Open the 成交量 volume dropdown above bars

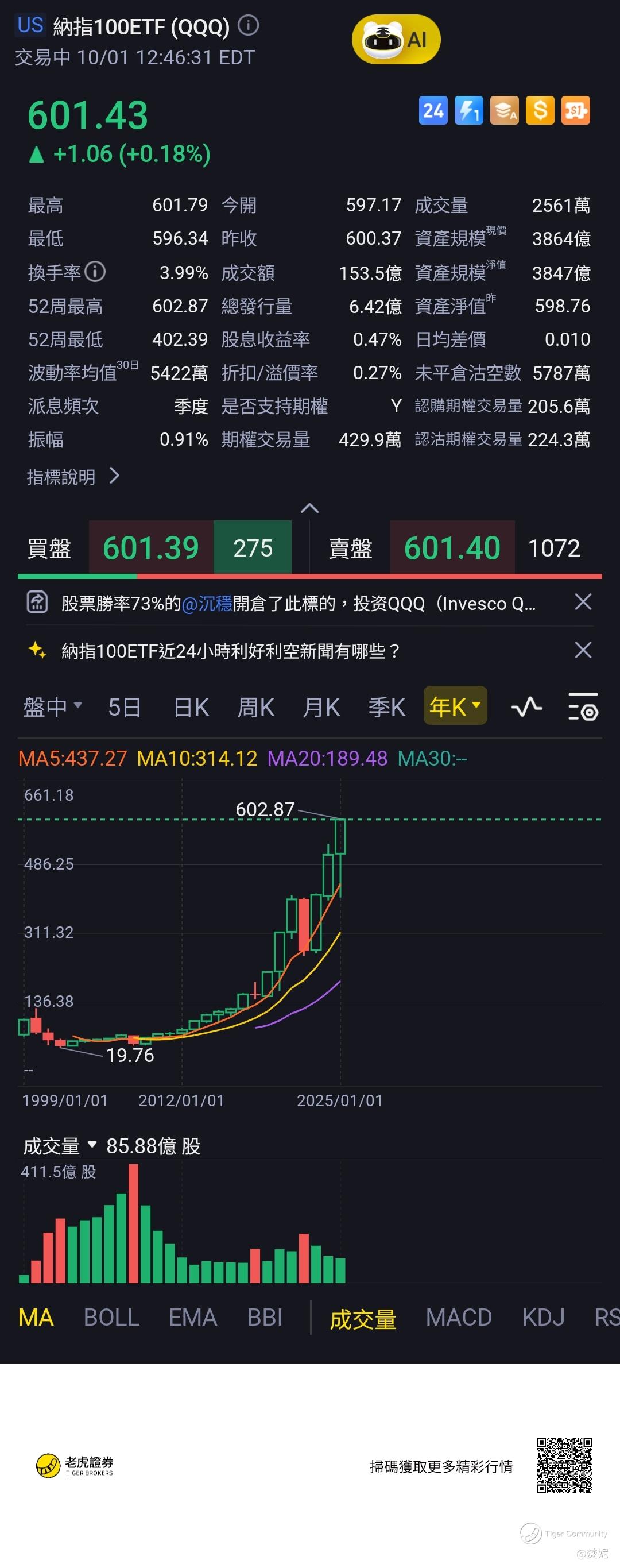coord(60,1146)
